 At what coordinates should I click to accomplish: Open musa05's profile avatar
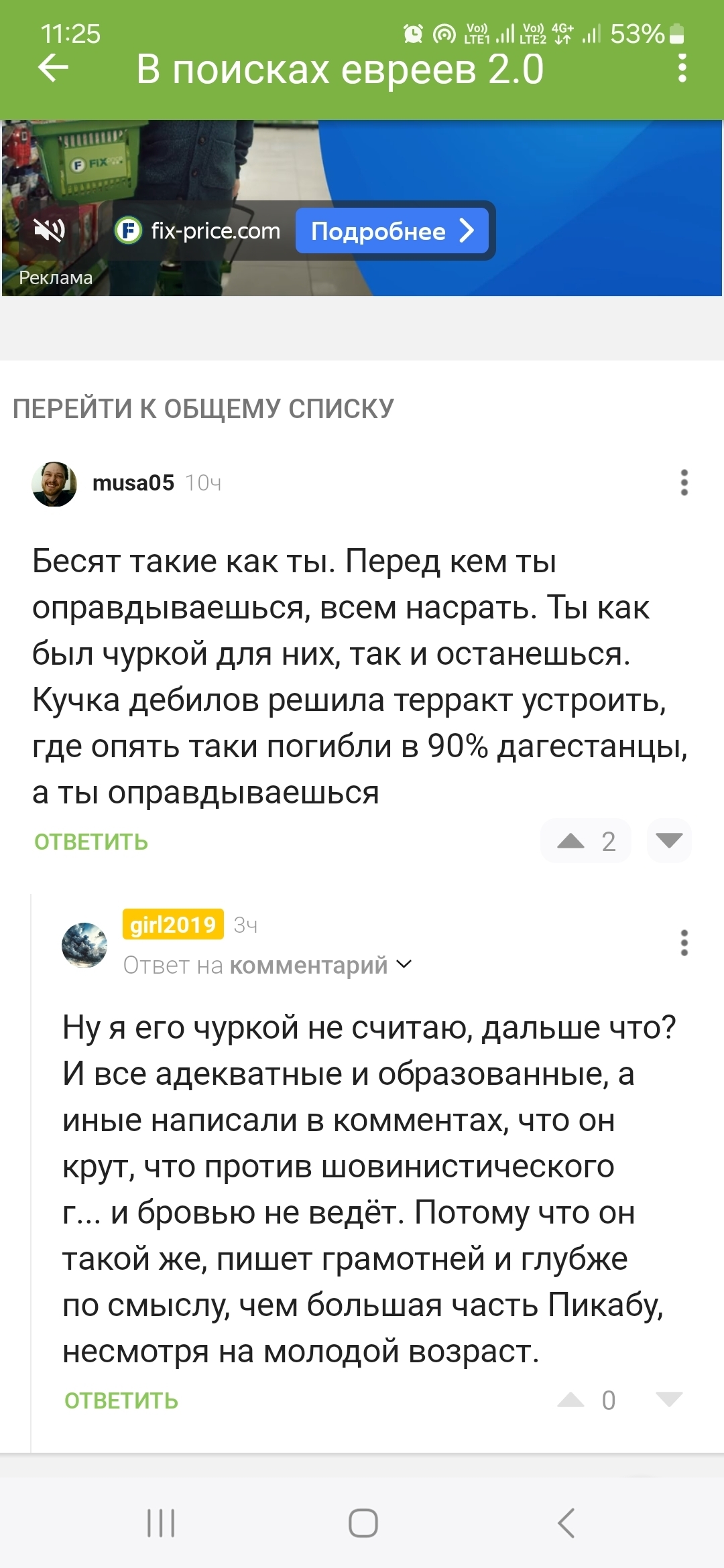pos(54,483)
